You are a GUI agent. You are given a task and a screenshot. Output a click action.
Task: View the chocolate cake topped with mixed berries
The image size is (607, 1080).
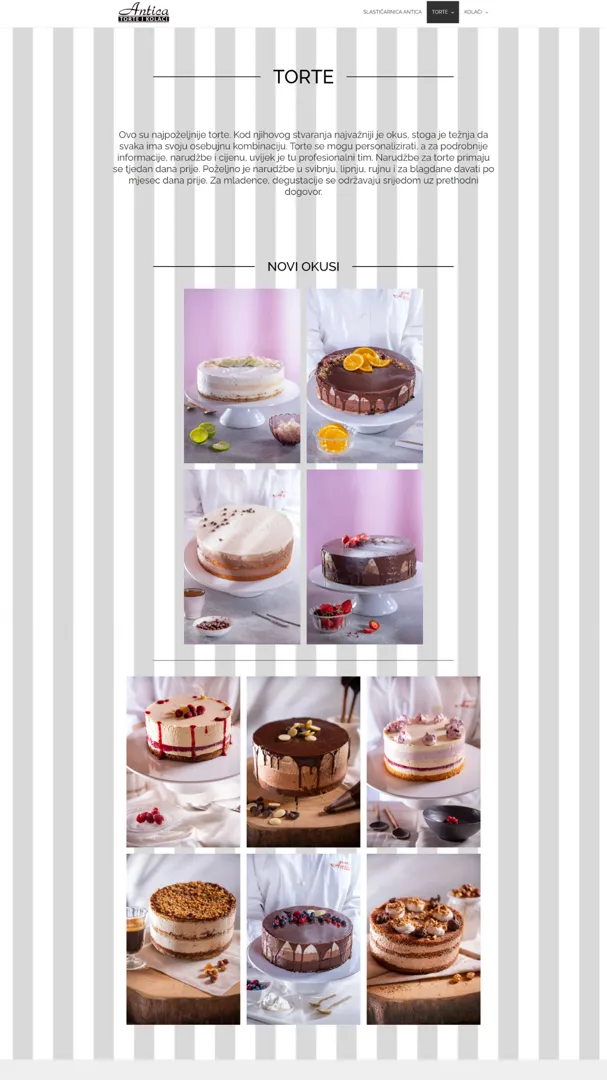(x=303, y=938)
